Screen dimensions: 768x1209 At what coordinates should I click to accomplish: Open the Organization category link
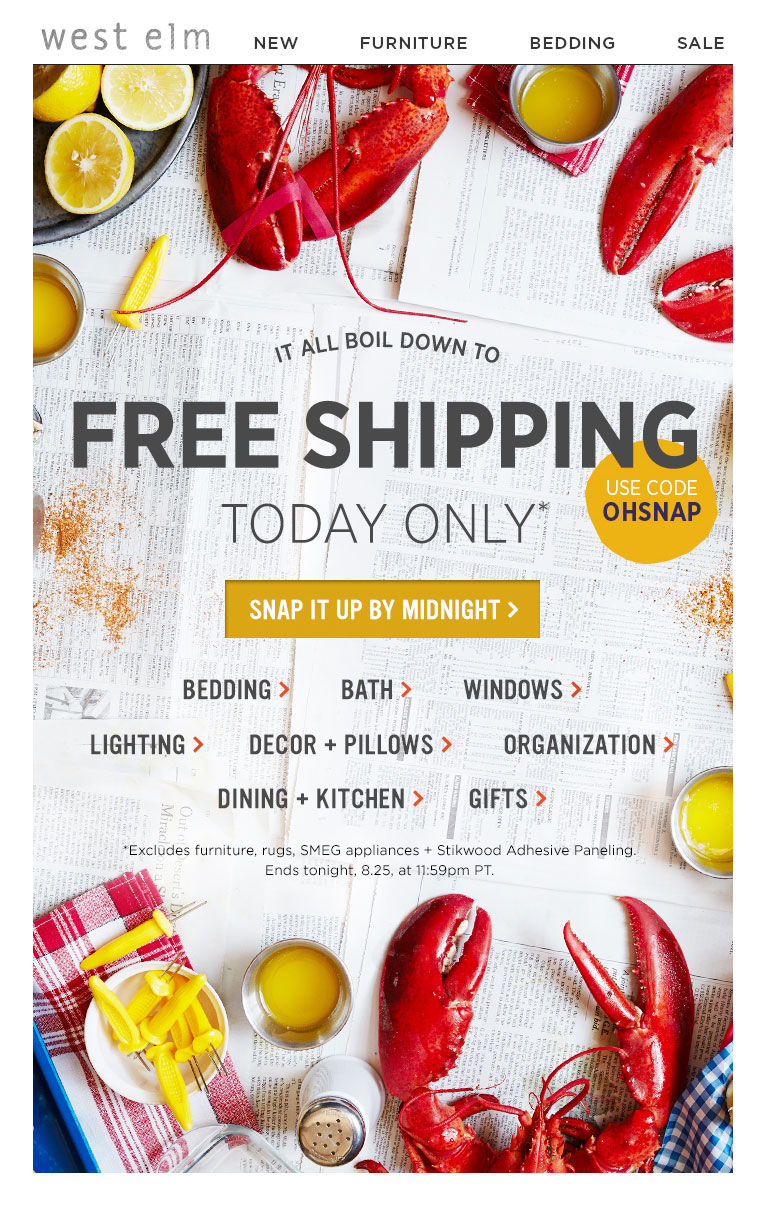[x=588, y=745]
